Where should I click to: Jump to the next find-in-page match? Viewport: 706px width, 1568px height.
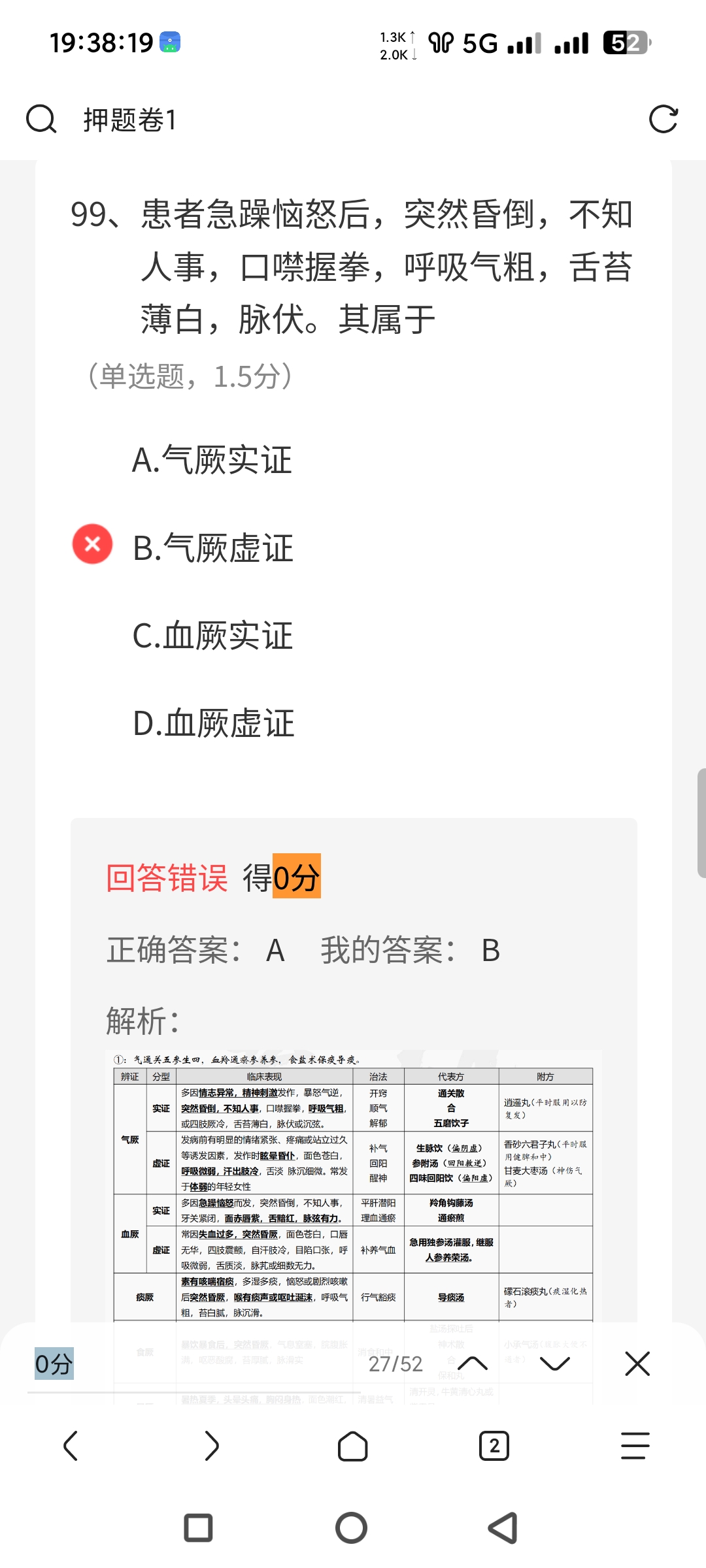point(555,1364)
